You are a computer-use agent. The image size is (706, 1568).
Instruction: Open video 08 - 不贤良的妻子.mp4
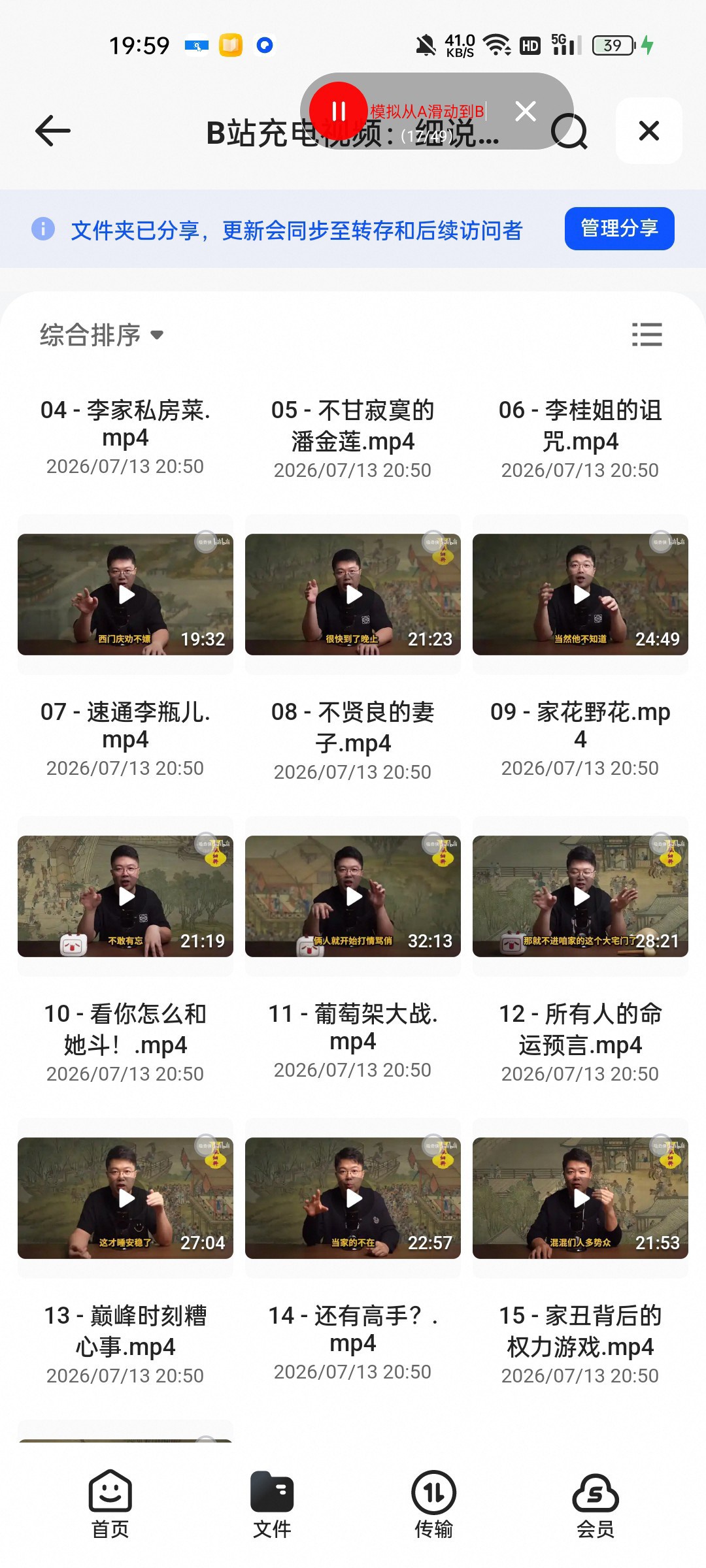(353, 595)
